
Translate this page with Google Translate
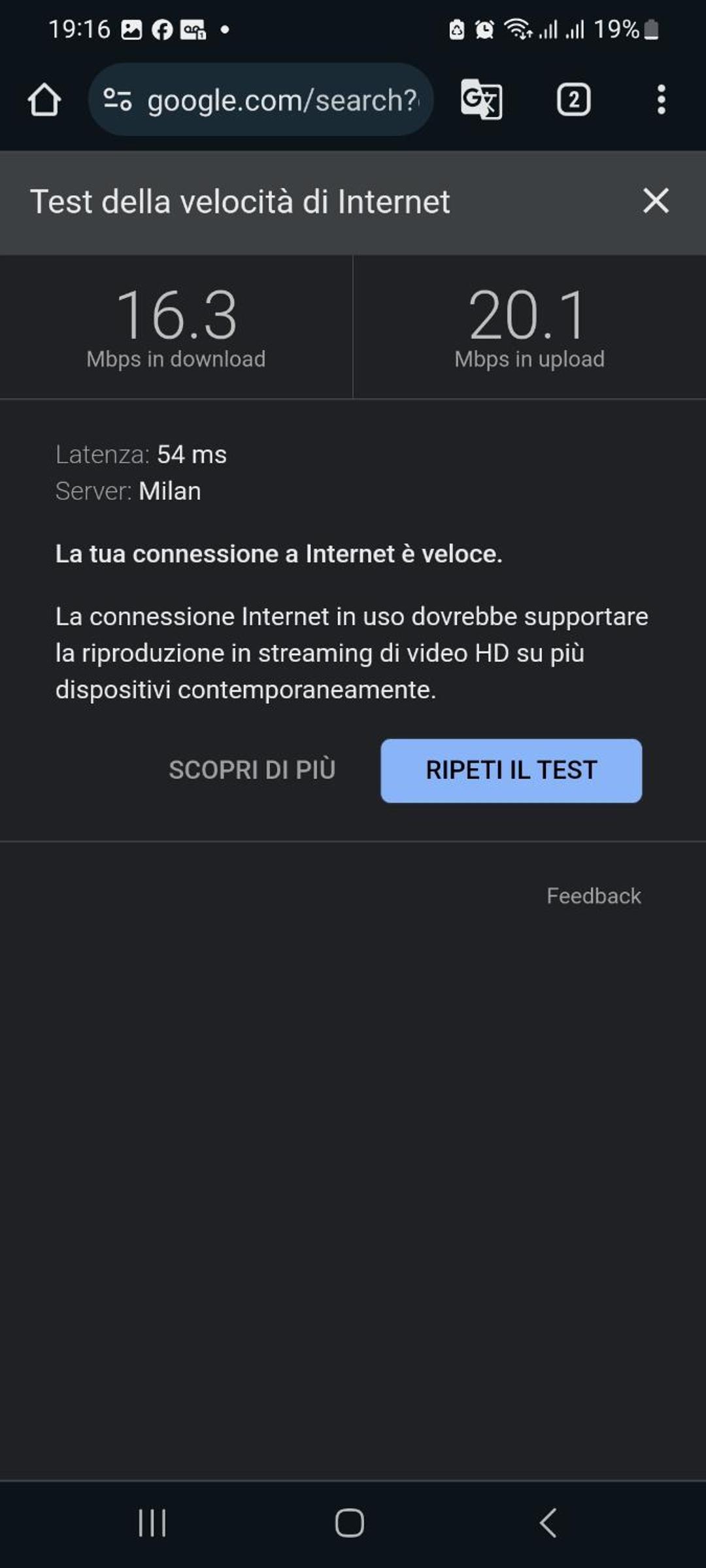pos(482,99)
